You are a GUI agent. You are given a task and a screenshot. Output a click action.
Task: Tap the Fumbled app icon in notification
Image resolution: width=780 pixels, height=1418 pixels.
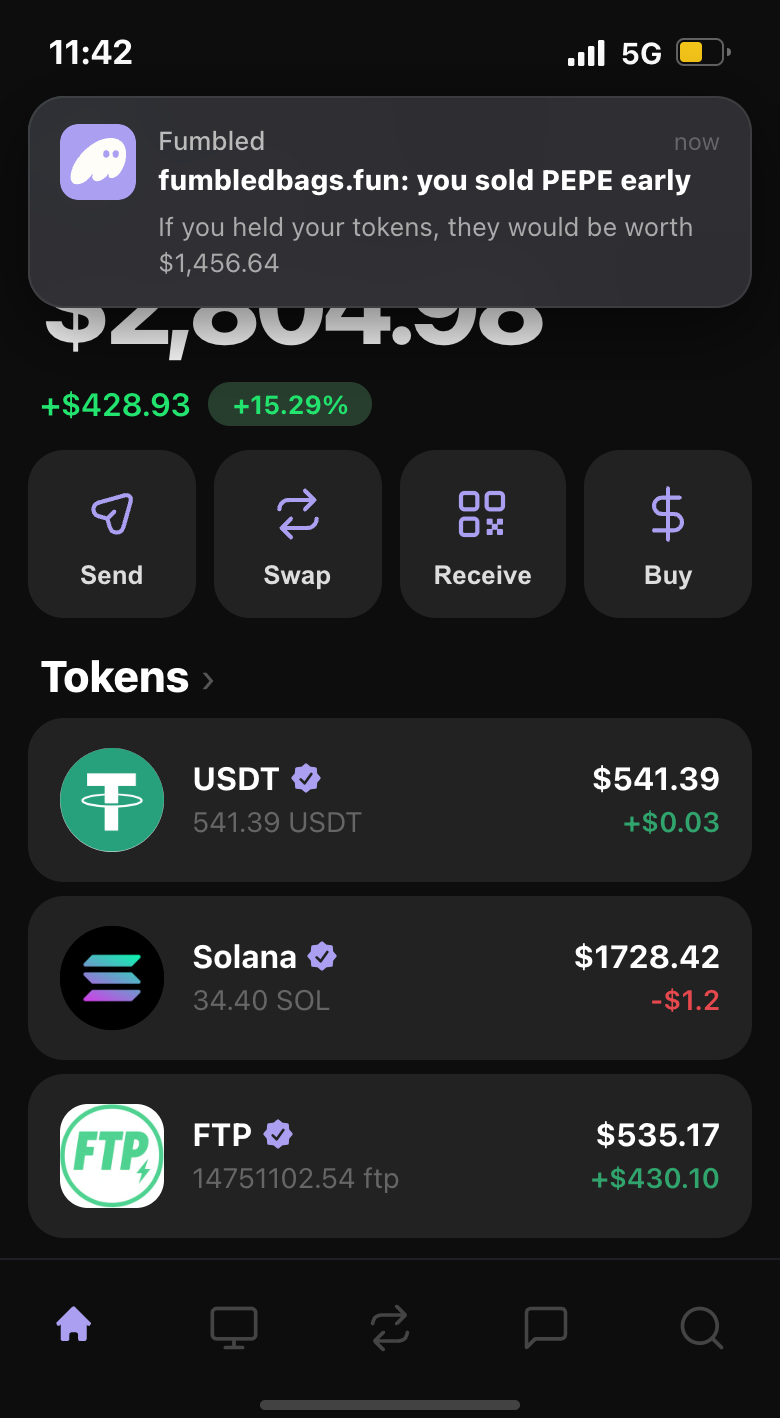click(97, 161)
